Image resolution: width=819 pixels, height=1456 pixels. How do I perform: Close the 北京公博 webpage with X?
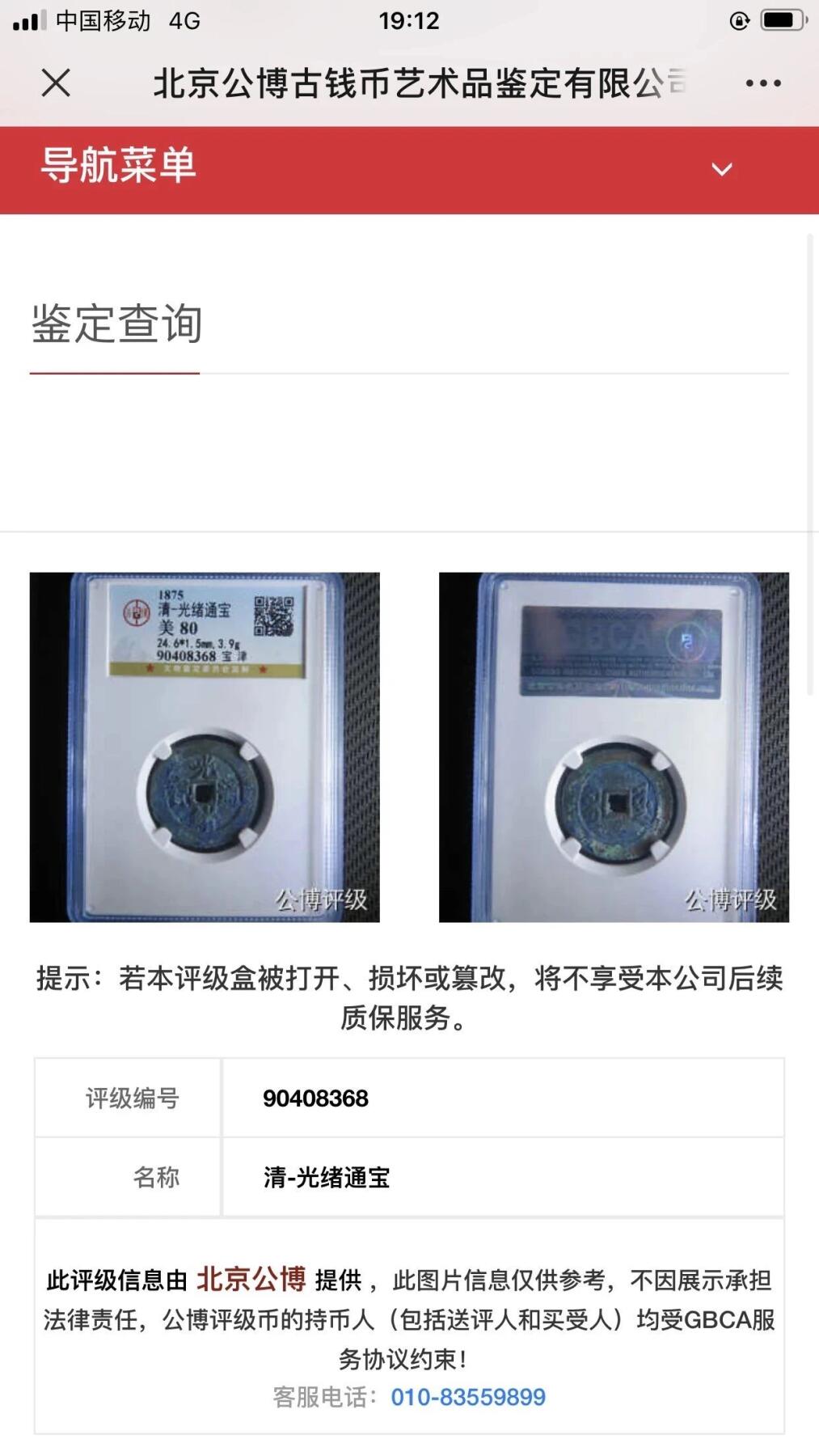pos(55,82)
